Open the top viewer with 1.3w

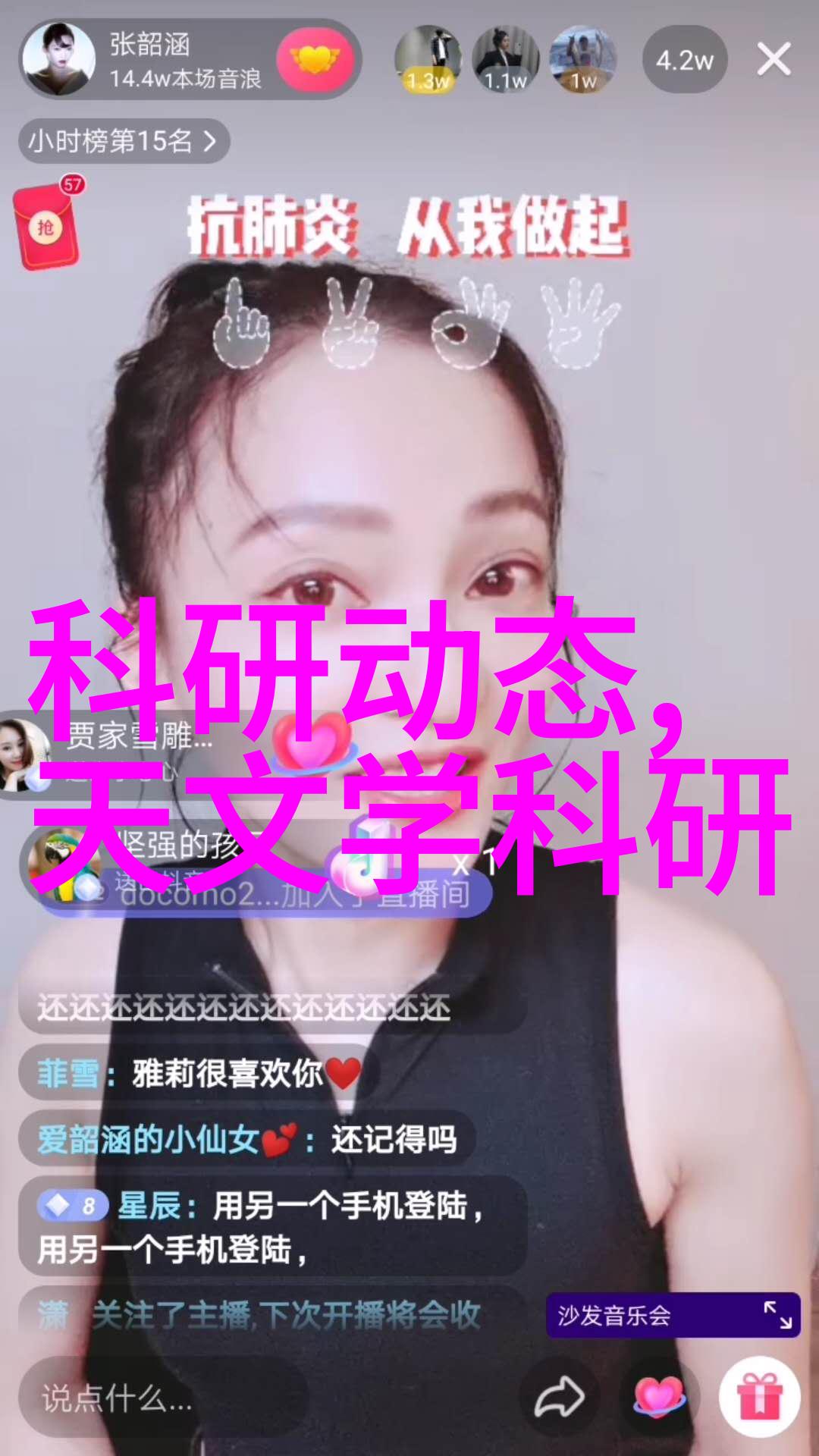coord(428,59)
